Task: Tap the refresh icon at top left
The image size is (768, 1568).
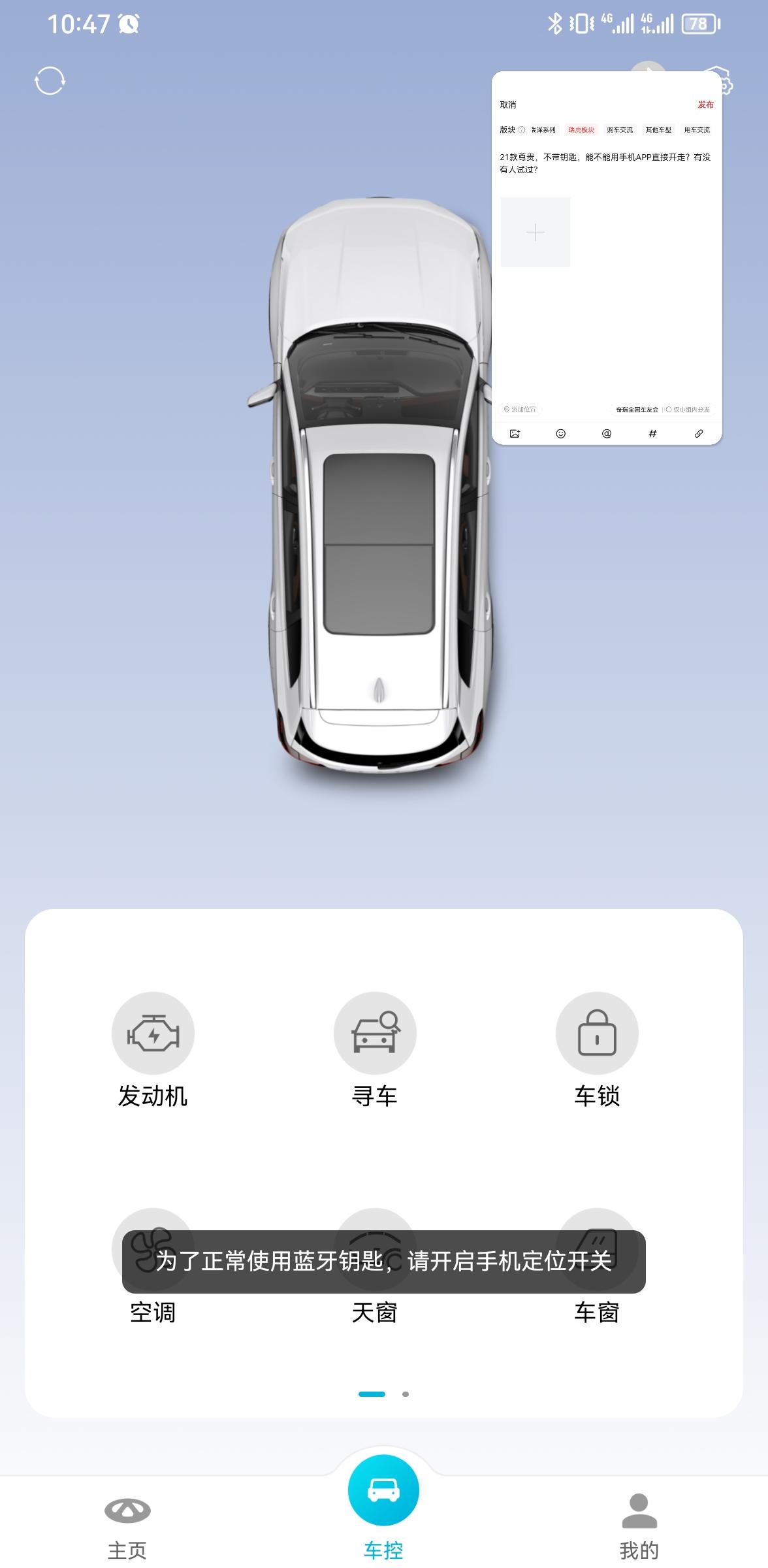Action: (50, 81)
